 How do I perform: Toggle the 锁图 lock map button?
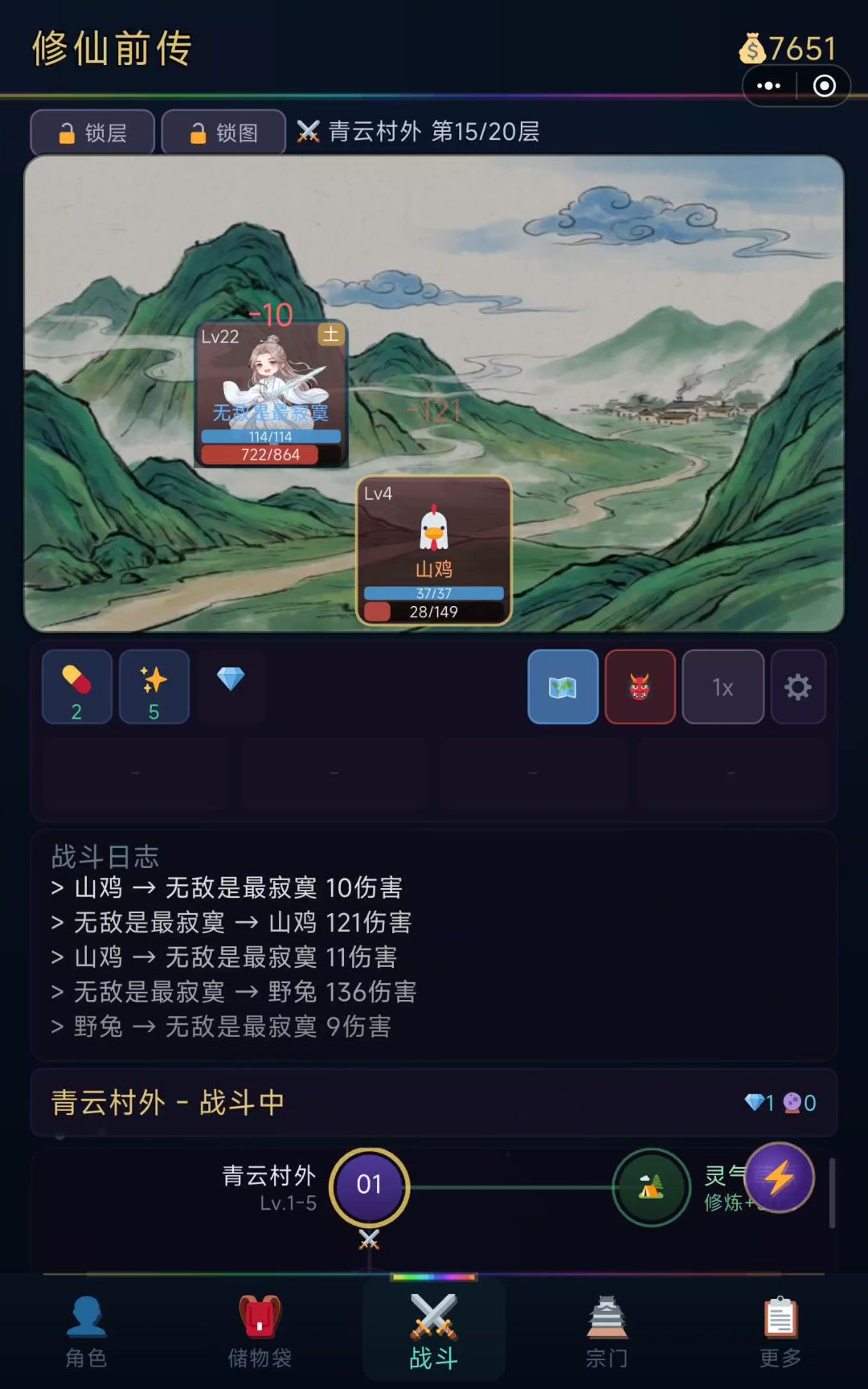tap(223, 133)
